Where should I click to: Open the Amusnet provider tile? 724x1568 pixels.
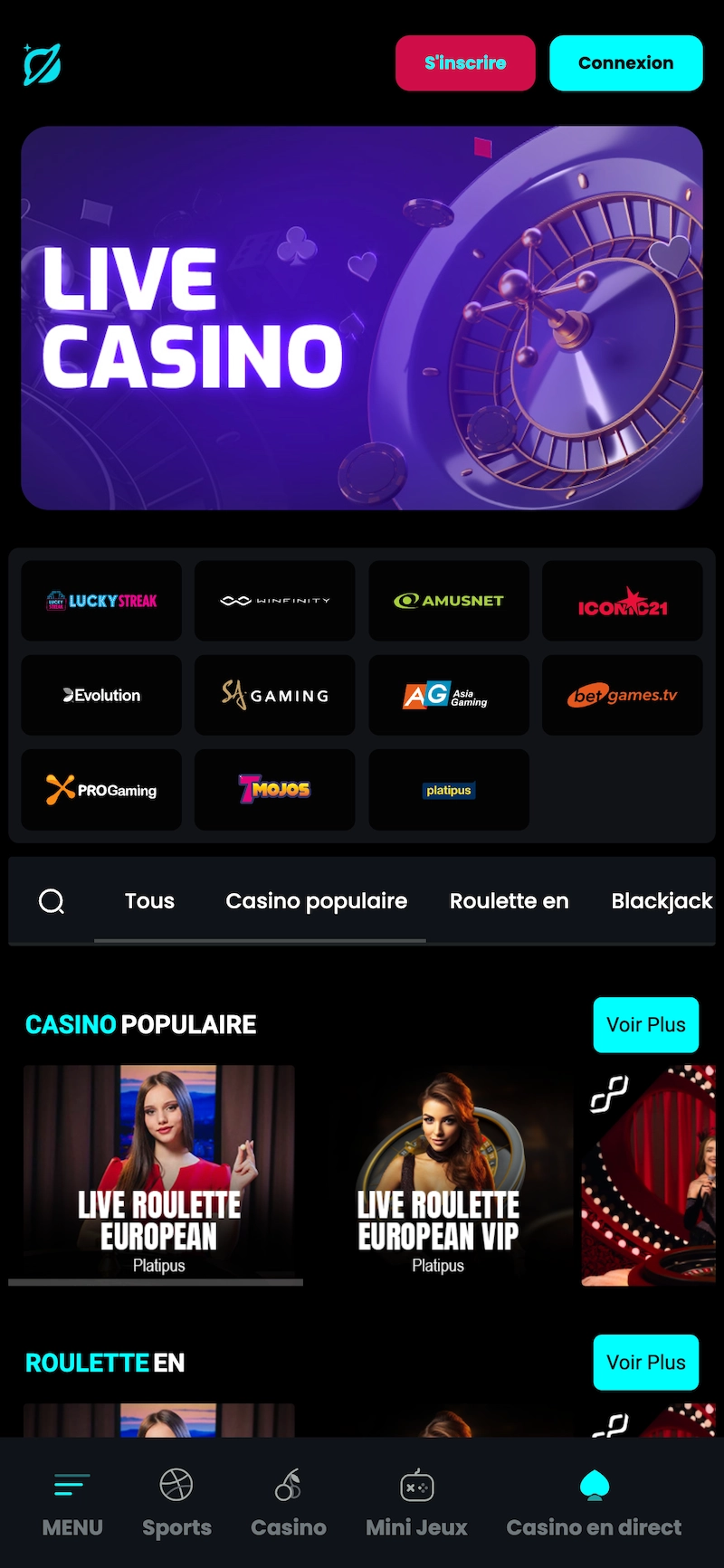(448, 600)
